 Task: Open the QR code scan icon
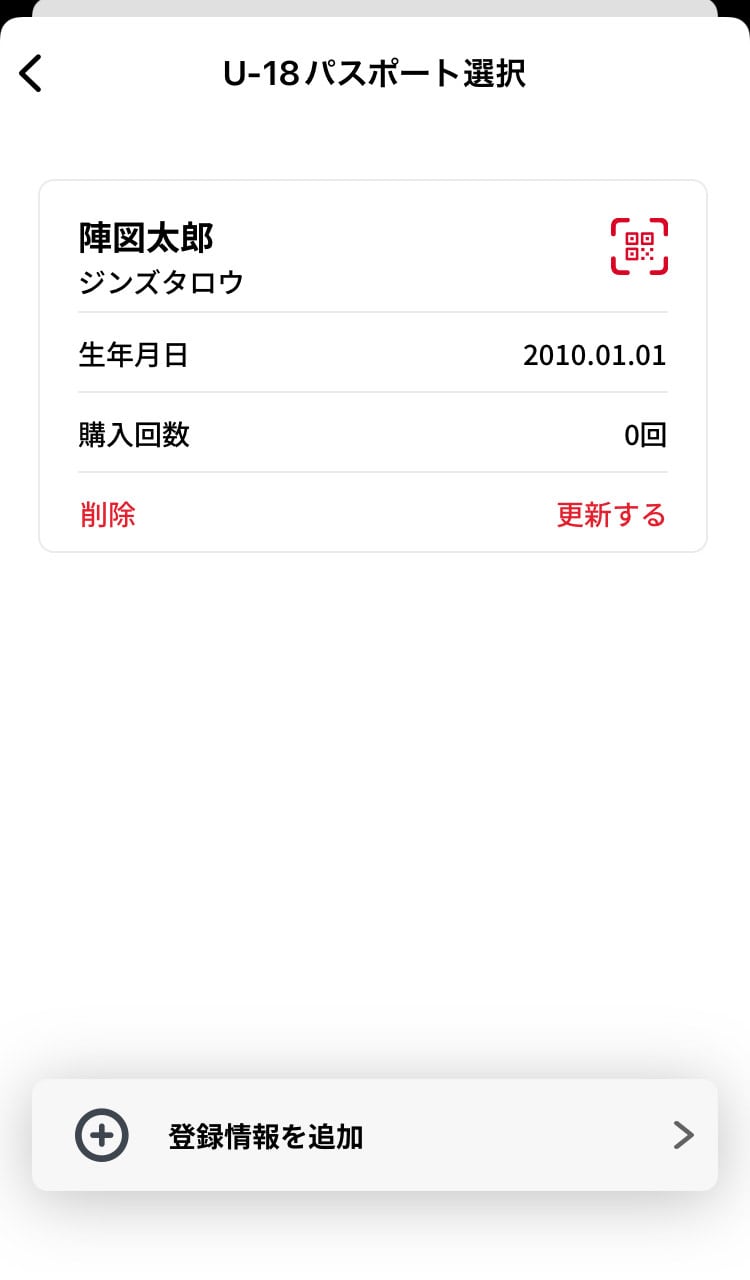(x=639, y=246)
